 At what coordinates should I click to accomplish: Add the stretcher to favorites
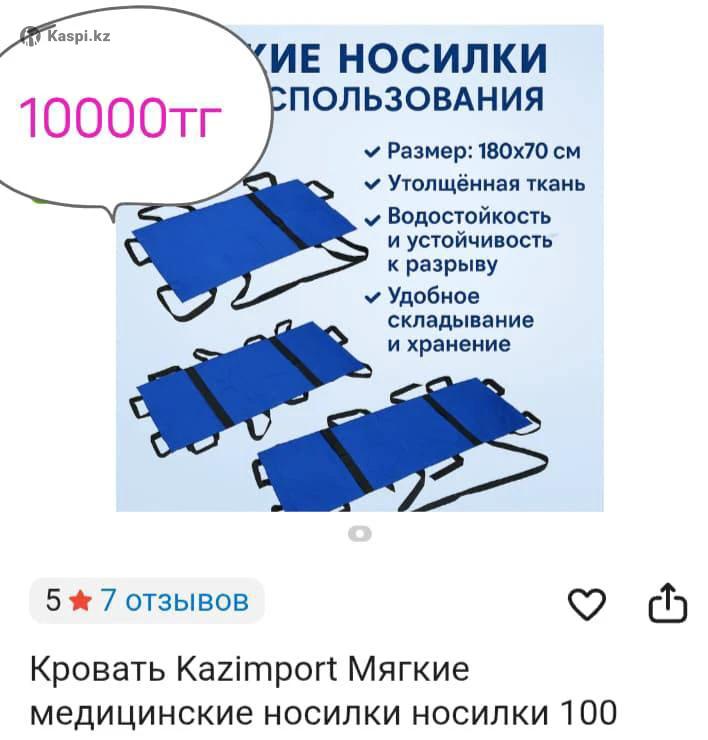pyautogui.click(x=587, y=603)
